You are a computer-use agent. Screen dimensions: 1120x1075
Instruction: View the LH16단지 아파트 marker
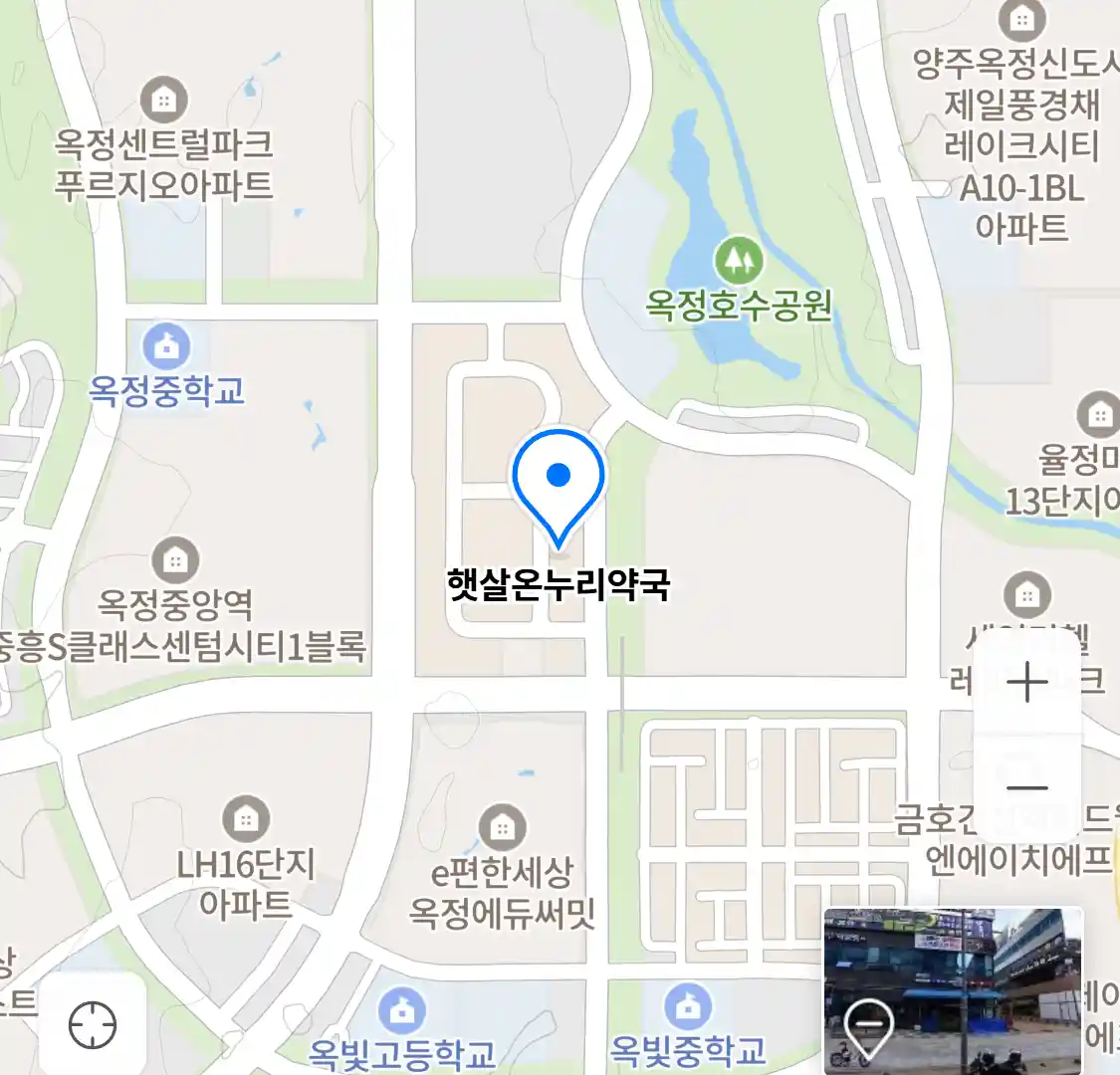(245, 818)
